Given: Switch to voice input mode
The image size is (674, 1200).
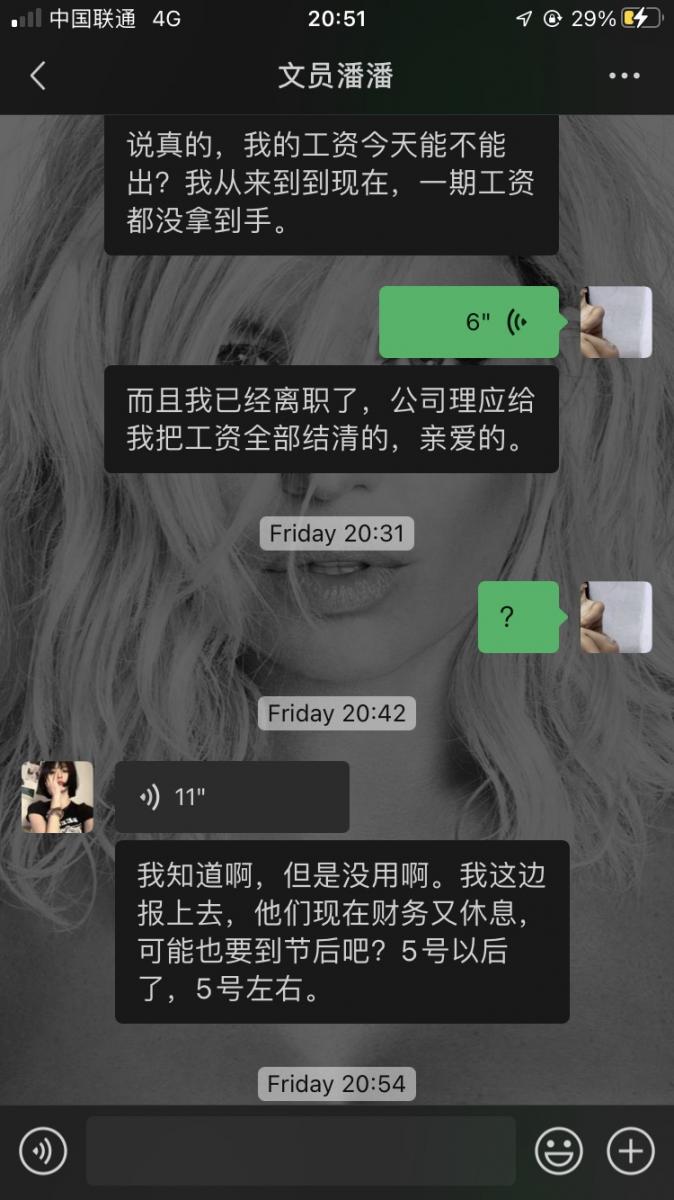Looking at the screenshot, I should click(43, 1151).
